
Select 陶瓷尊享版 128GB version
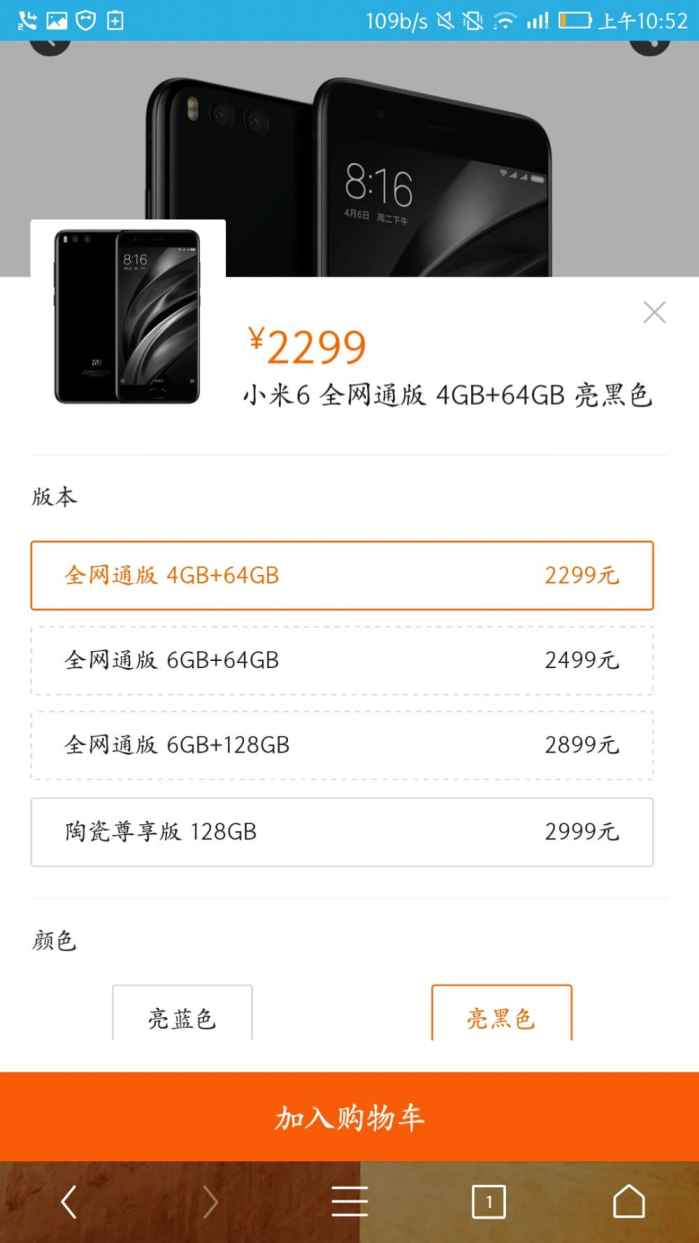[x=342, y=832]
